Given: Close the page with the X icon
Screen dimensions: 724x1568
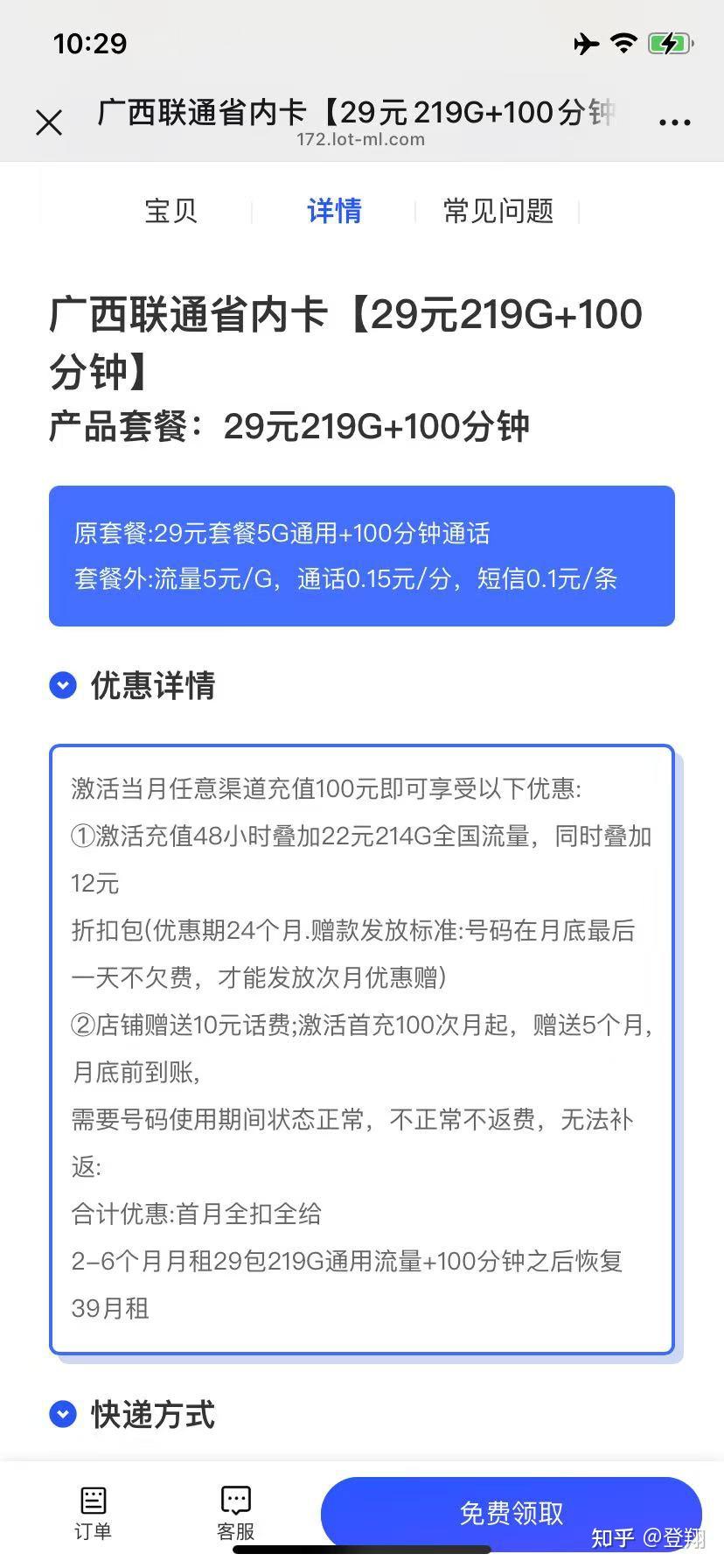Looking at the screenshot, I should pos(49,122).
